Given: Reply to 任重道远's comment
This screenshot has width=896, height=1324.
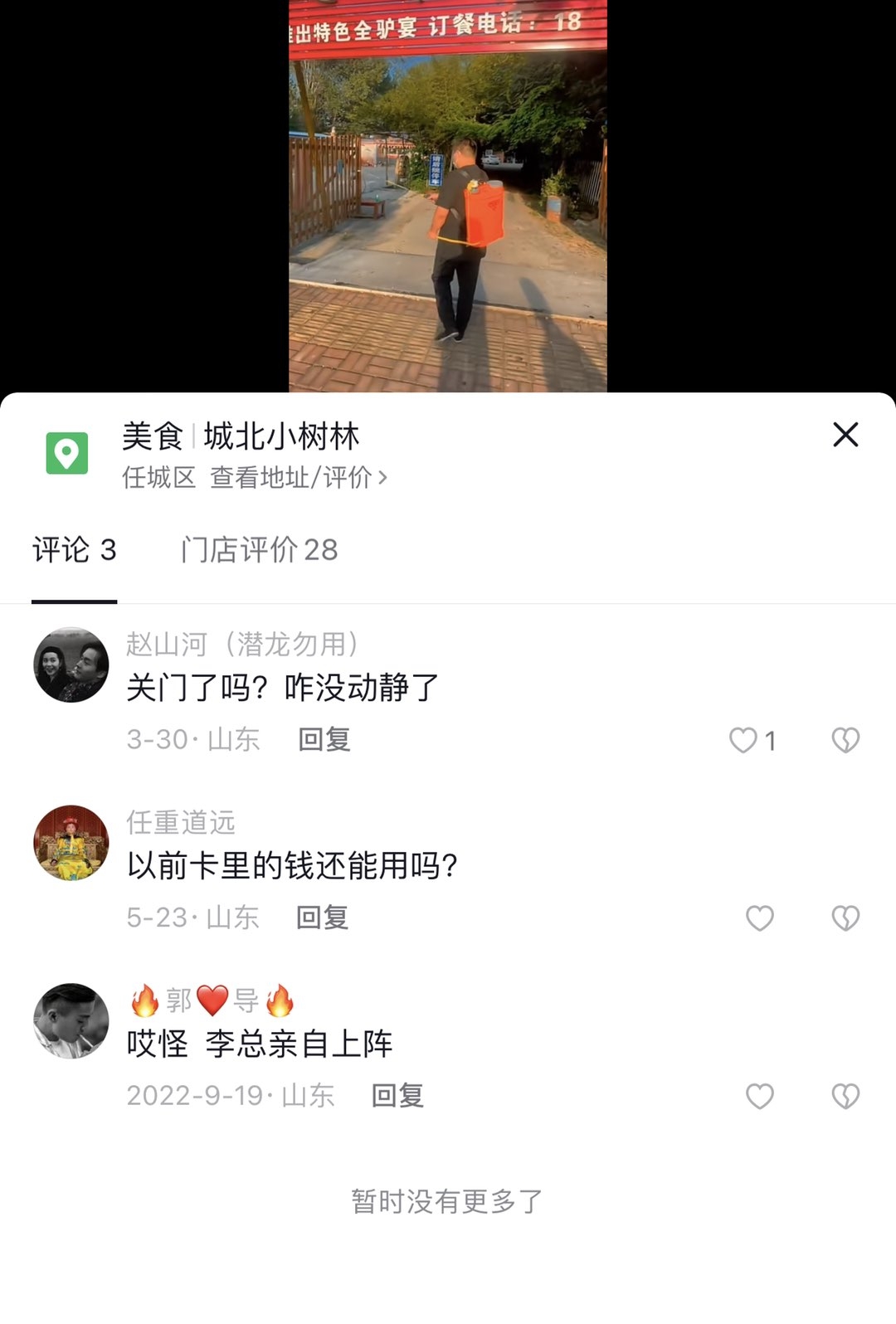Looking at the screenshot, I should click(x=323, y=918).
